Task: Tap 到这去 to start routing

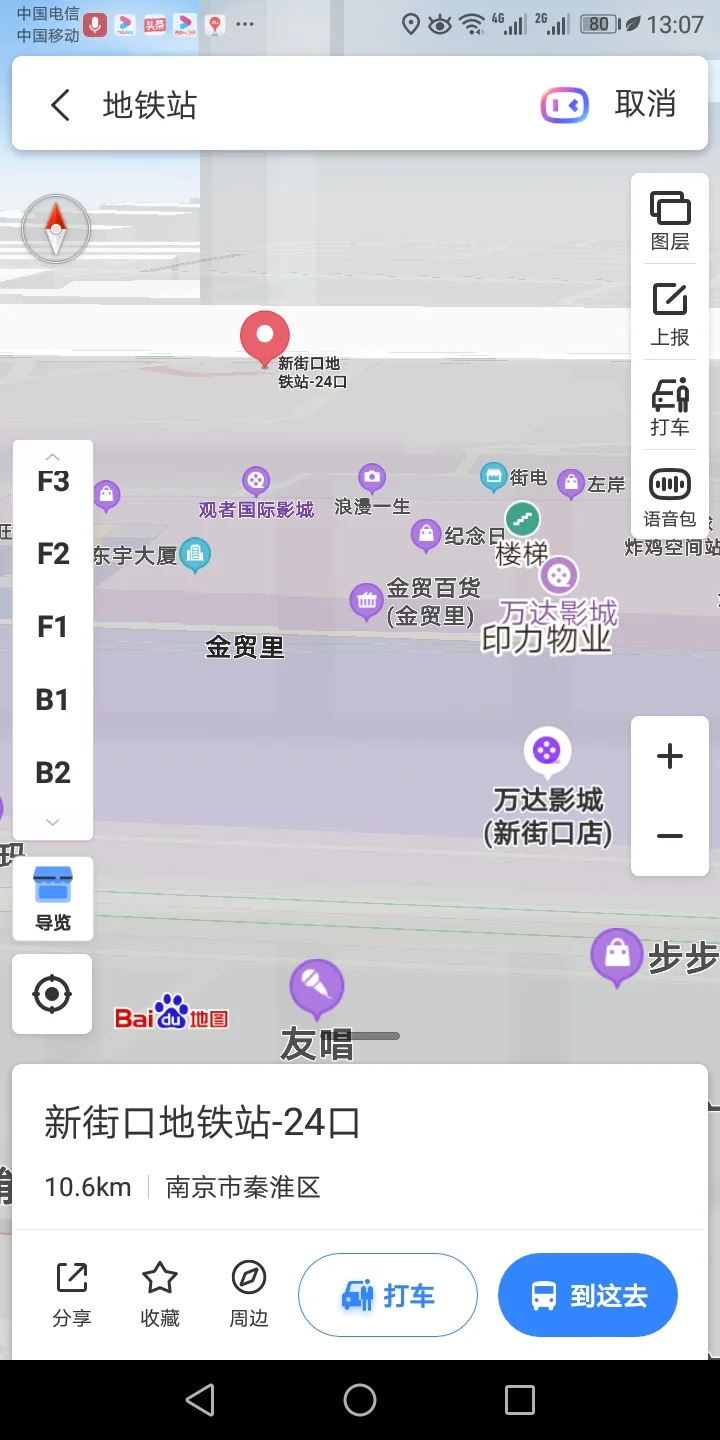Action: (587, 1294)
